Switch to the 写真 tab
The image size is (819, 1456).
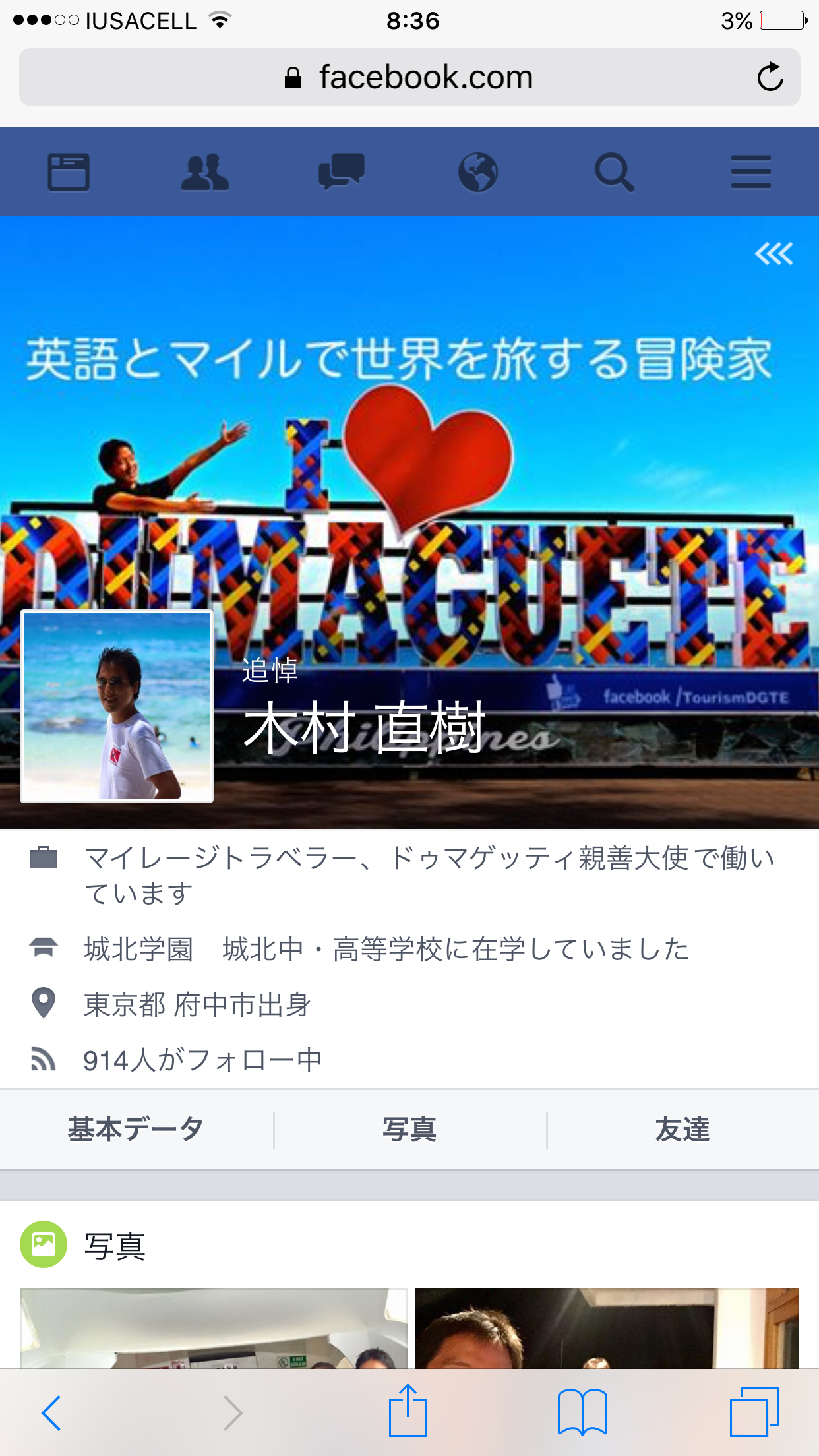[x=409, y=1130]
